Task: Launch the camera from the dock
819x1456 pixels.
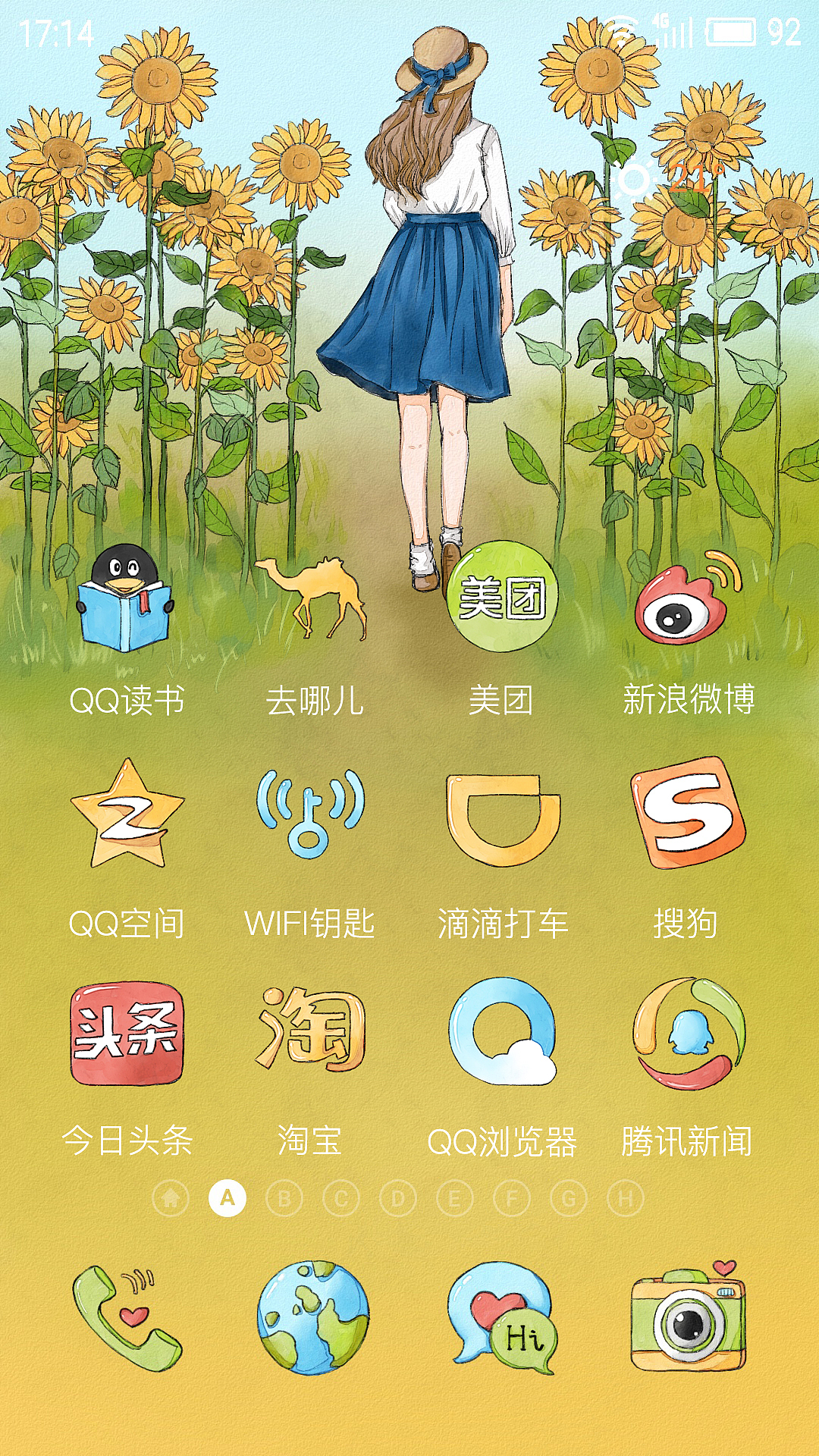Action: click(x=689, y=1318)
